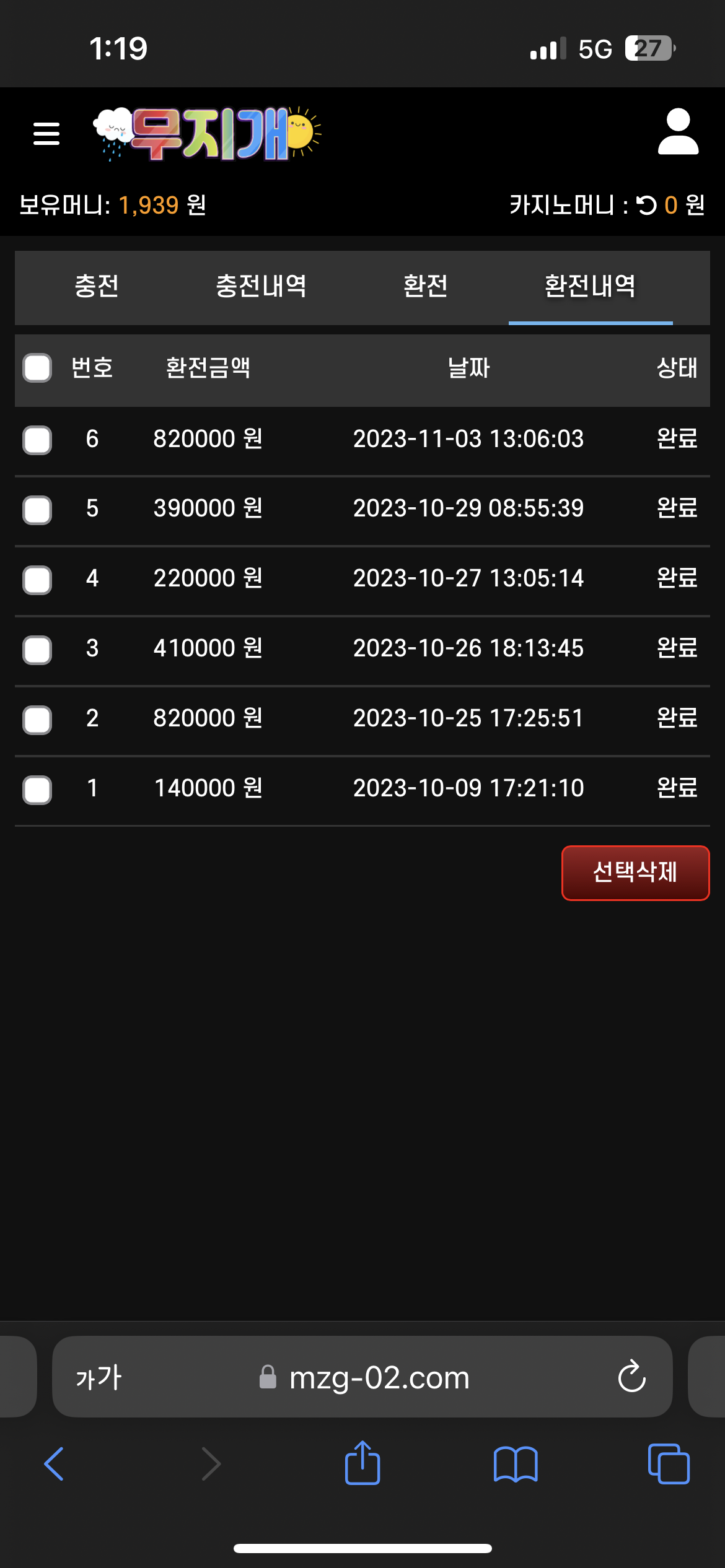Tap the 선택삭제 button

[635, 873]
